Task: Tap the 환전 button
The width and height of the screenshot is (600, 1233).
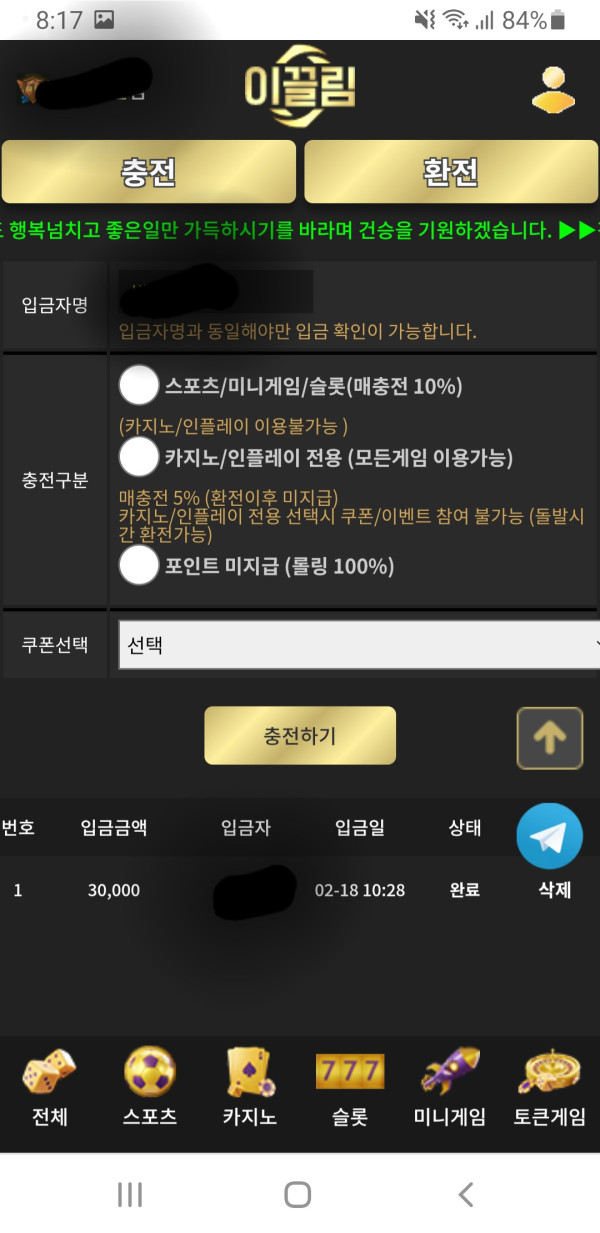Action: click(451, 172)
